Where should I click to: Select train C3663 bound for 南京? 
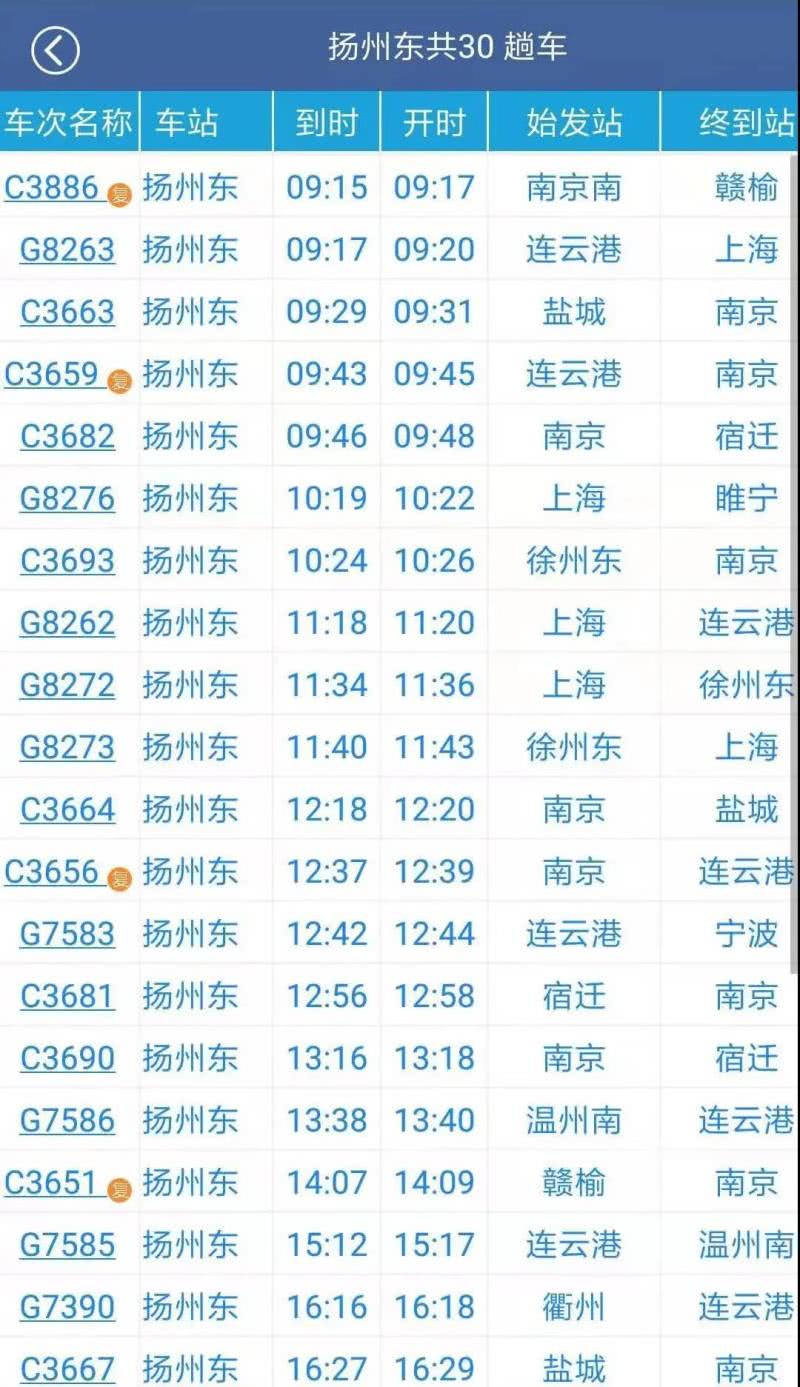click(65, 311)
